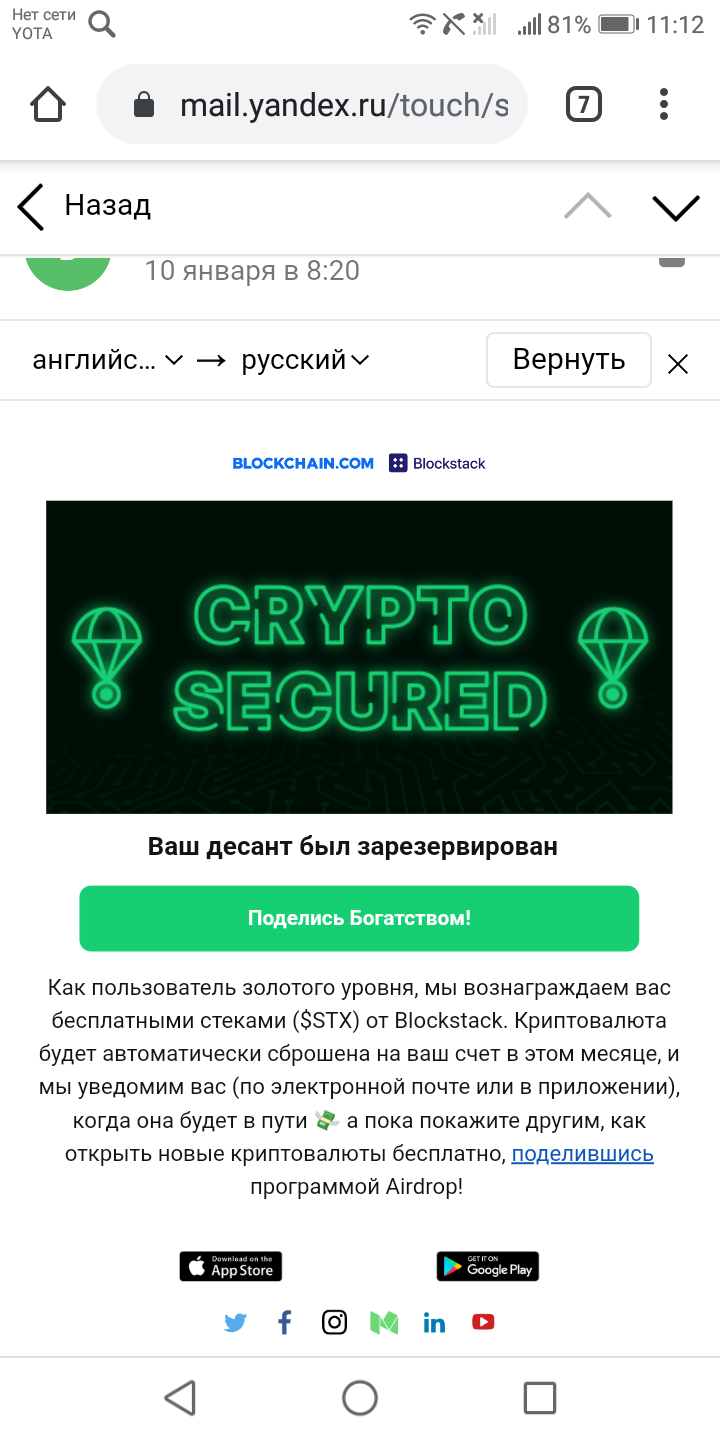Open the YouTube social link

[x=483, y=1323]
